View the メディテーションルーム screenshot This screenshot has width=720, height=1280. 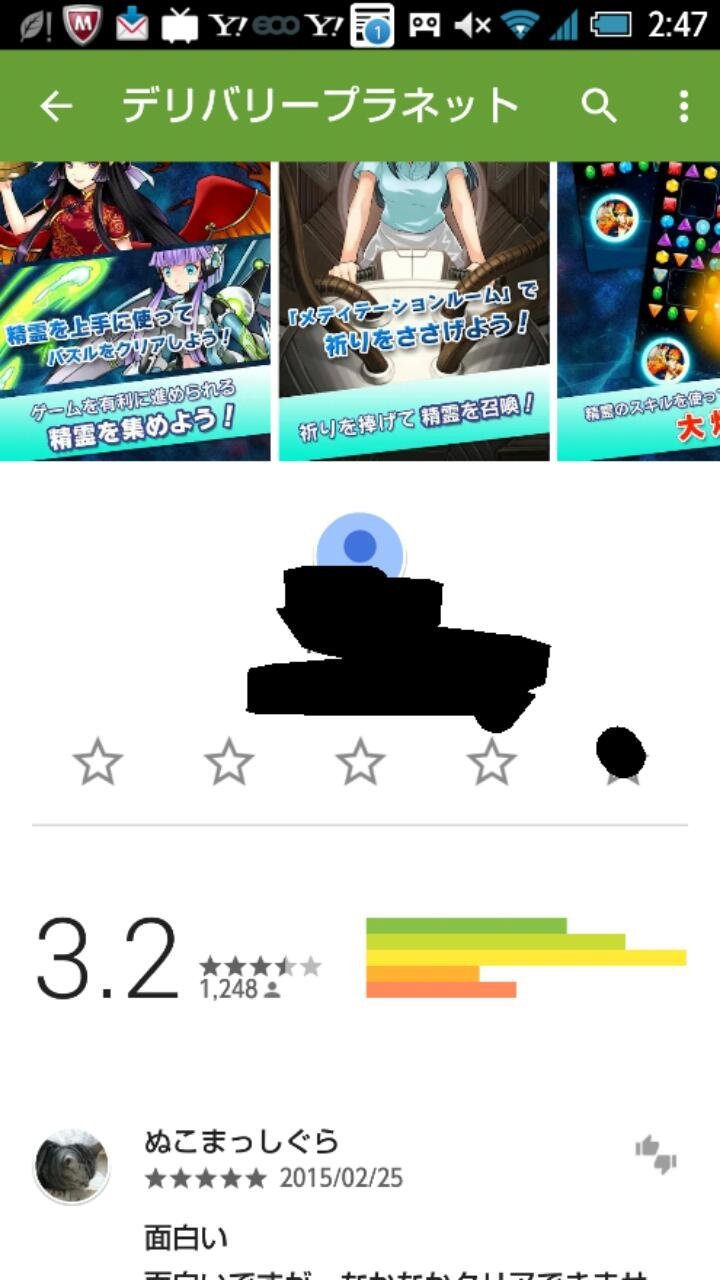click(414, 311)
